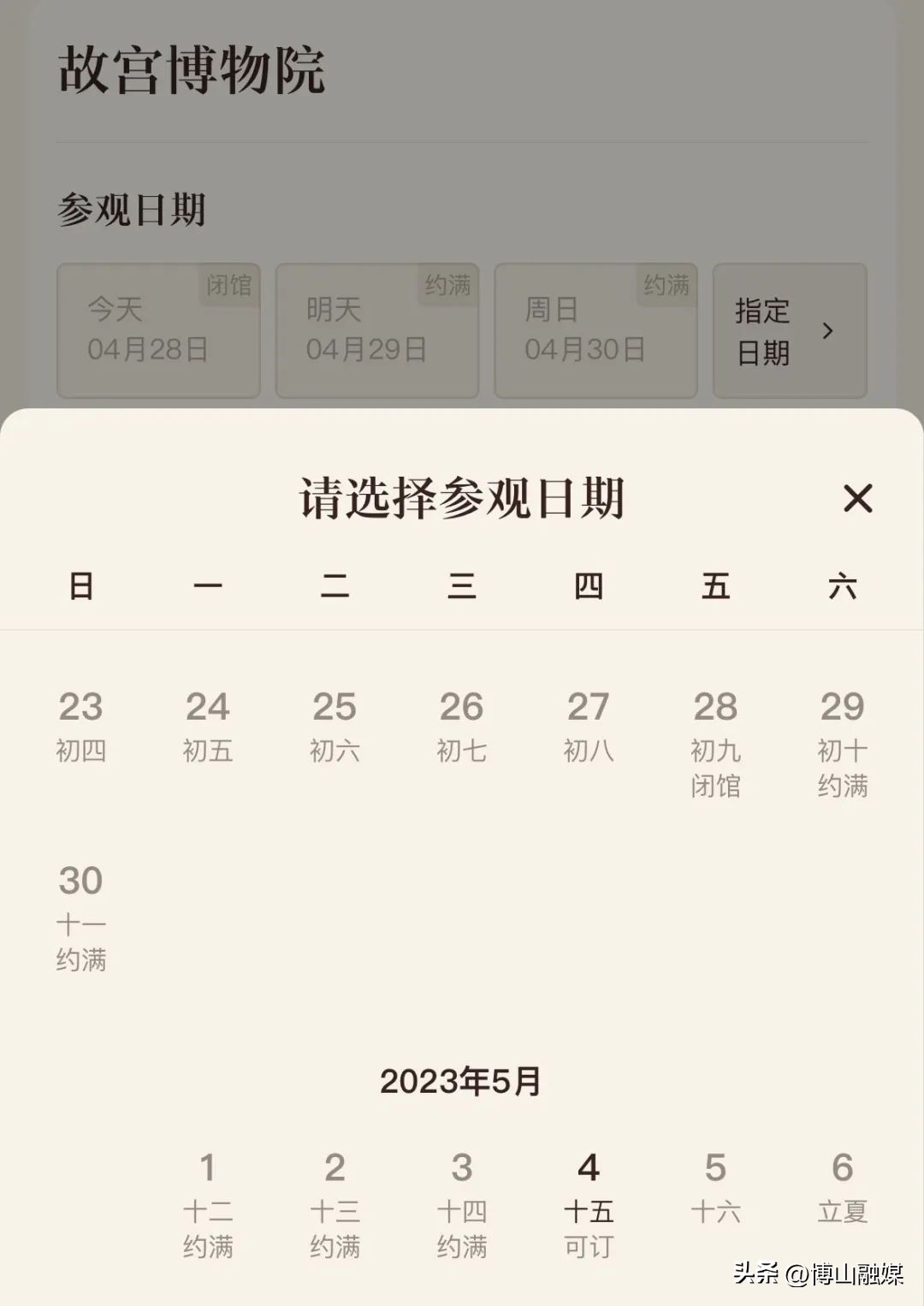The width and height of the screenshot is (924, 1306).
Task: Tap April 25 labeled 初六
Action: tap(335, 723)
